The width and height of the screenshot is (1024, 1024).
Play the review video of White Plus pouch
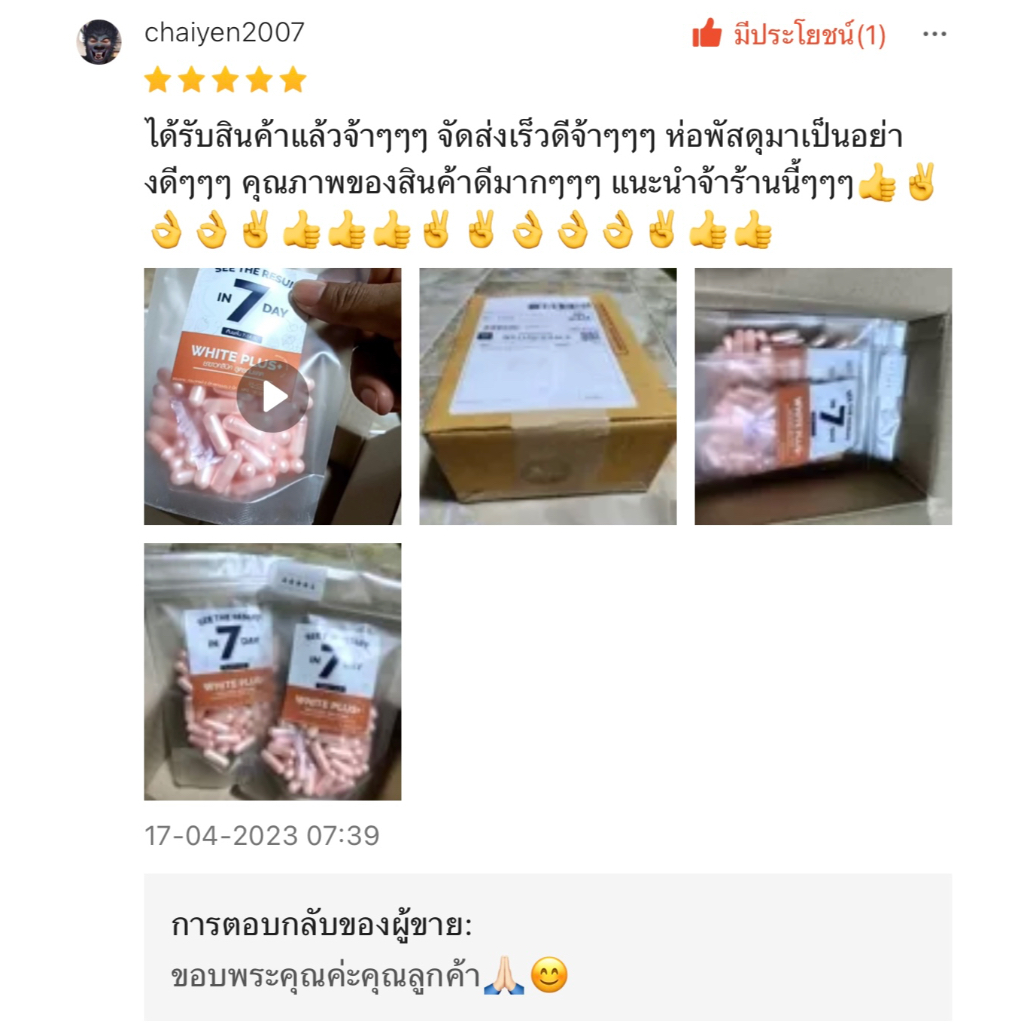click(x=273, y=397)
